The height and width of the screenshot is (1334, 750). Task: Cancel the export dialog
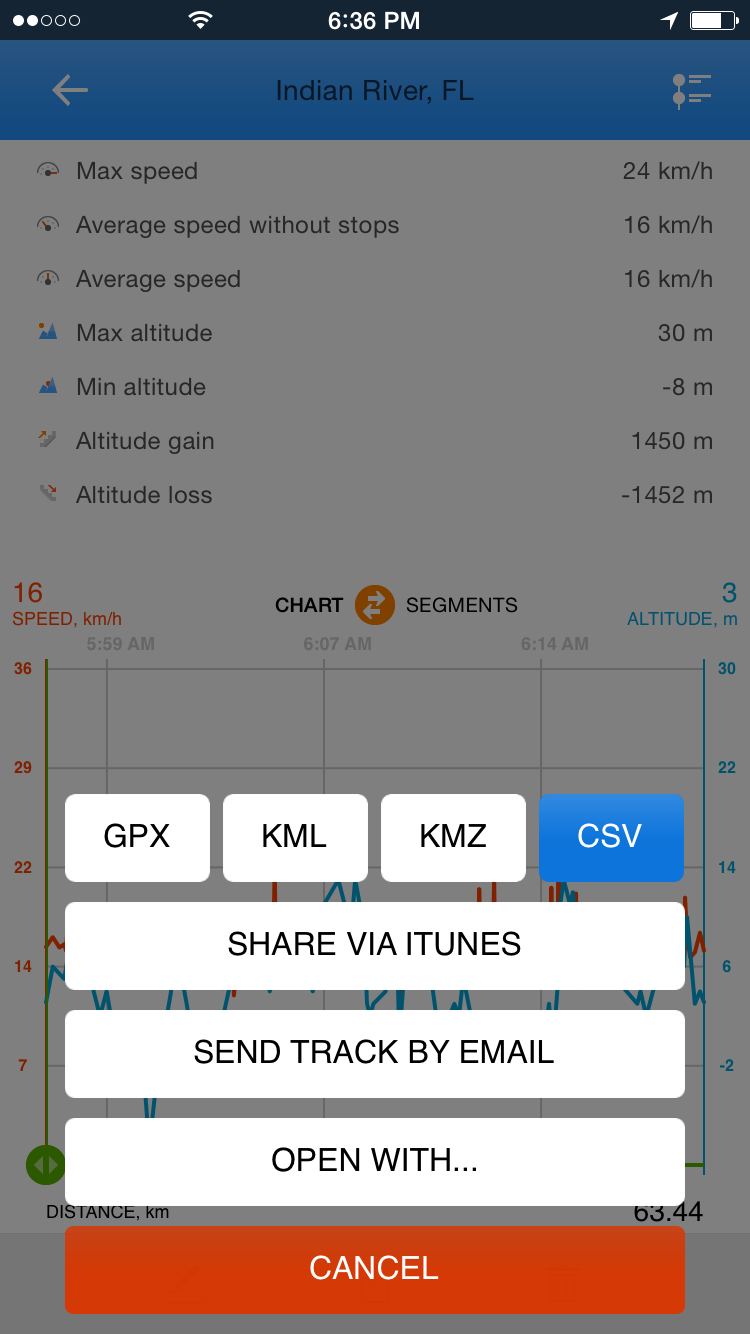point(375,1270)
